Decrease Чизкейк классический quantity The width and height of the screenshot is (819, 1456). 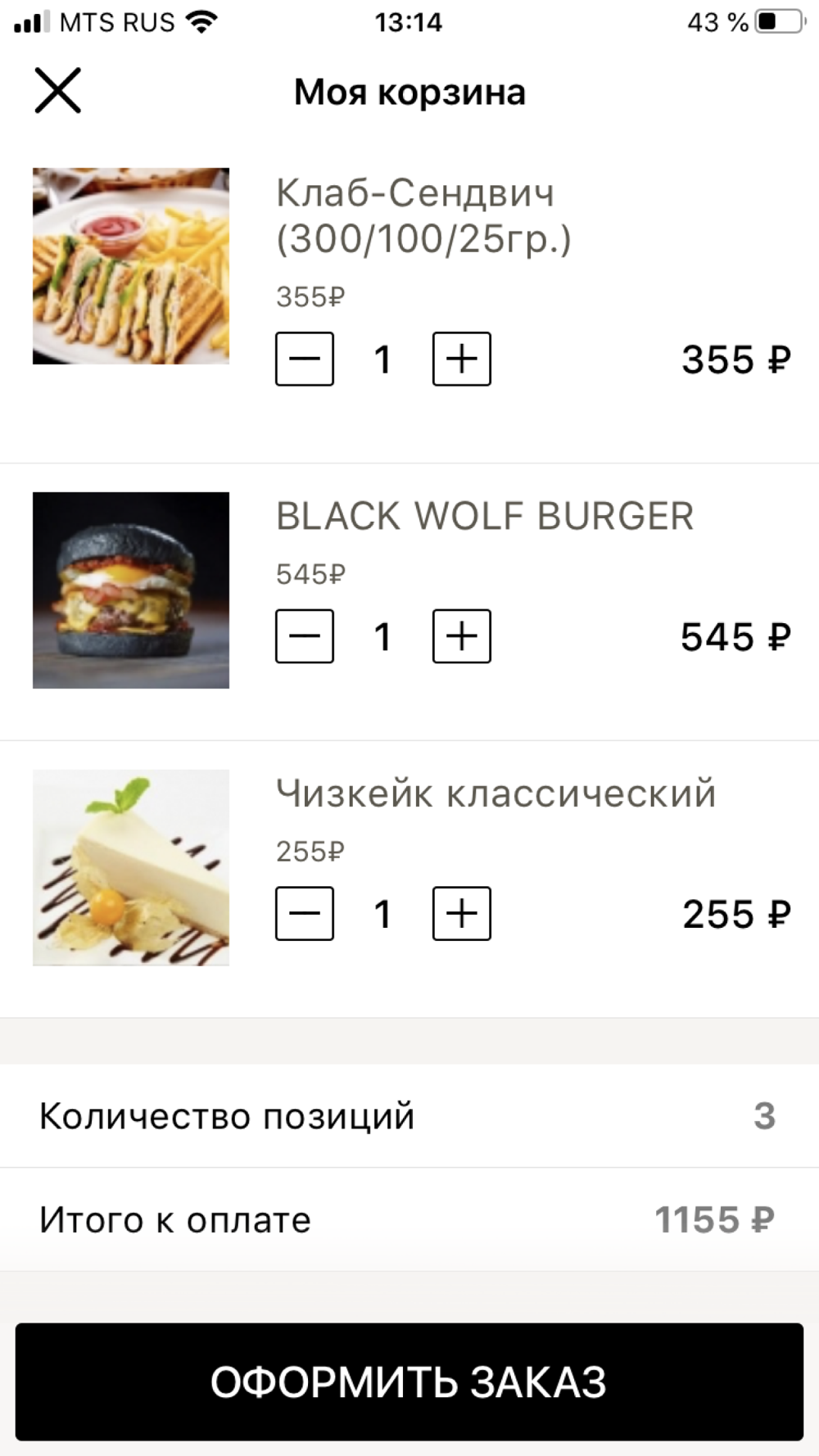(305, 913)
